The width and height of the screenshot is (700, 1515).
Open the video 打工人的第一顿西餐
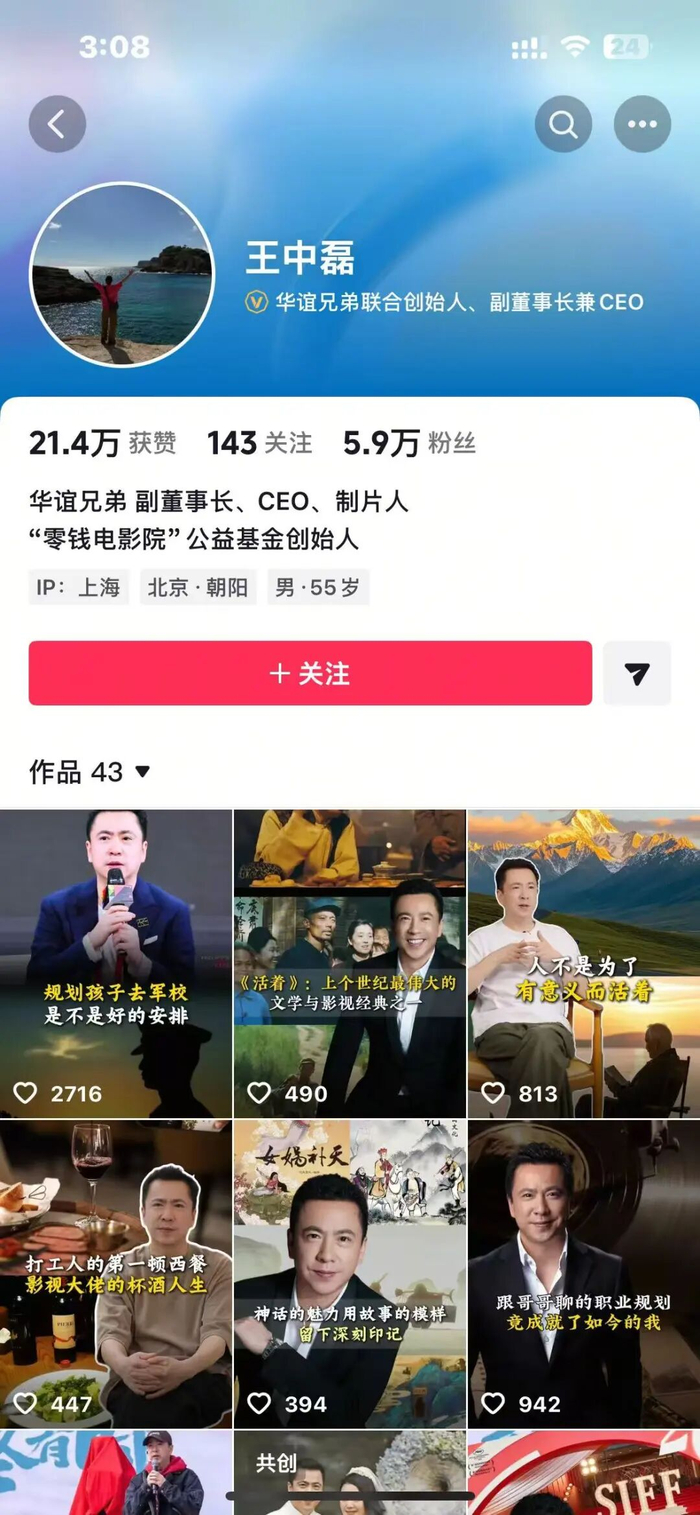116,1273
